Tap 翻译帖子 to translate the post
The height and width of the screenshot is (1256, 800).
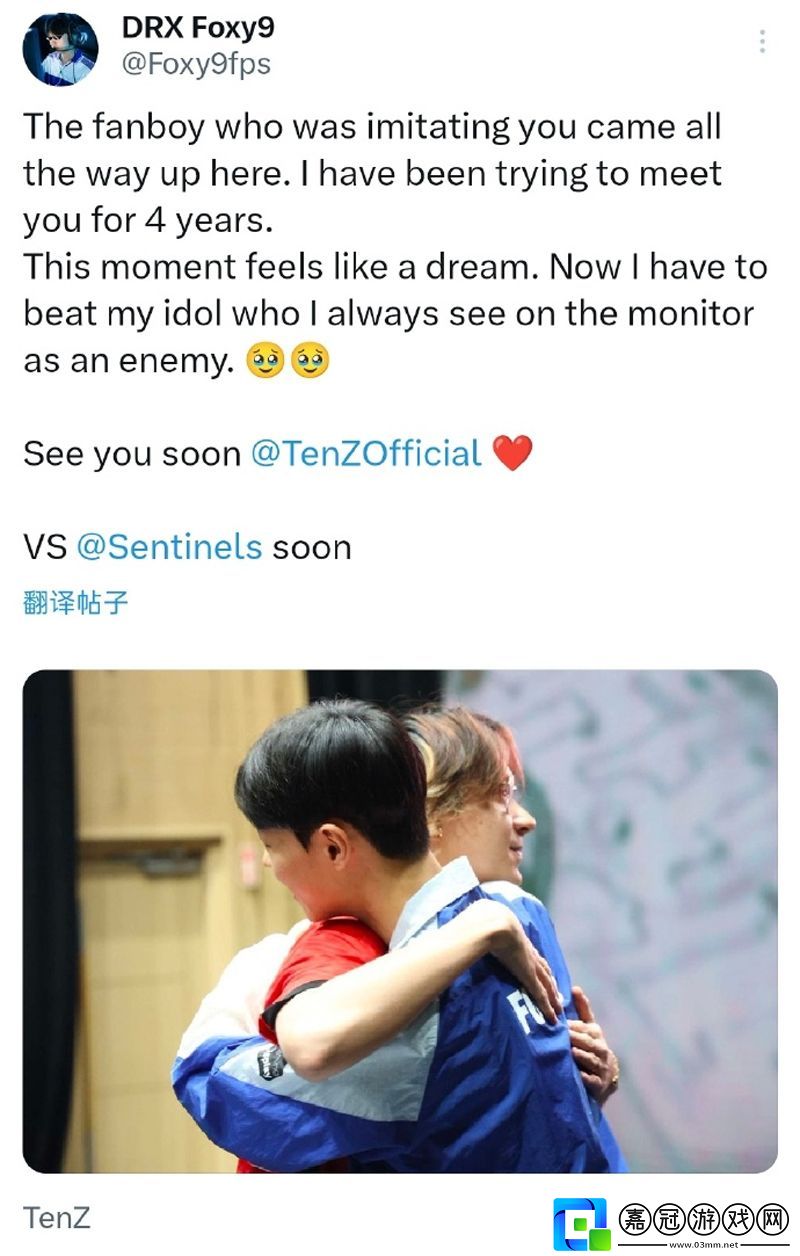pos(76,603)
